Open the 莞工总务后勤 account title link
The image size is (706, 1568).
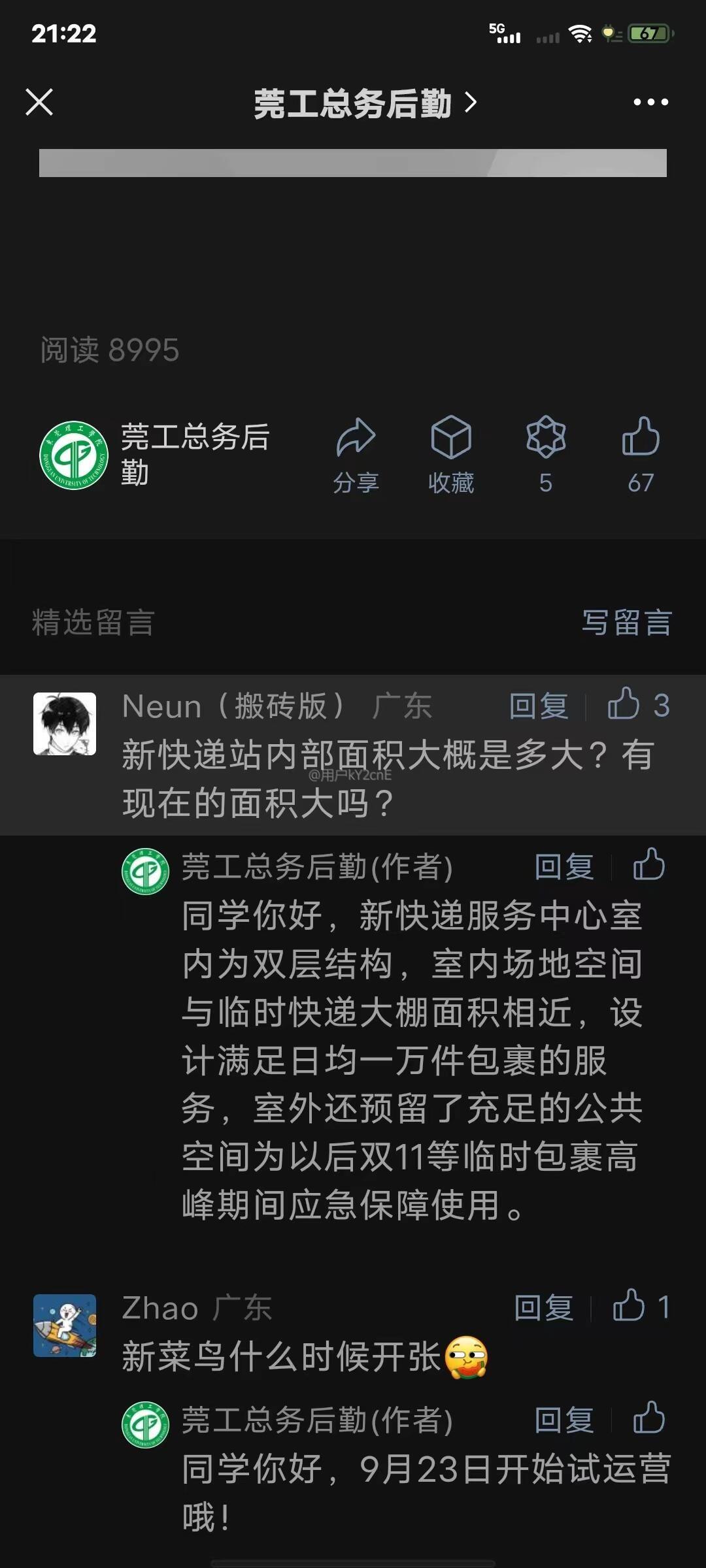coord(363,103)
